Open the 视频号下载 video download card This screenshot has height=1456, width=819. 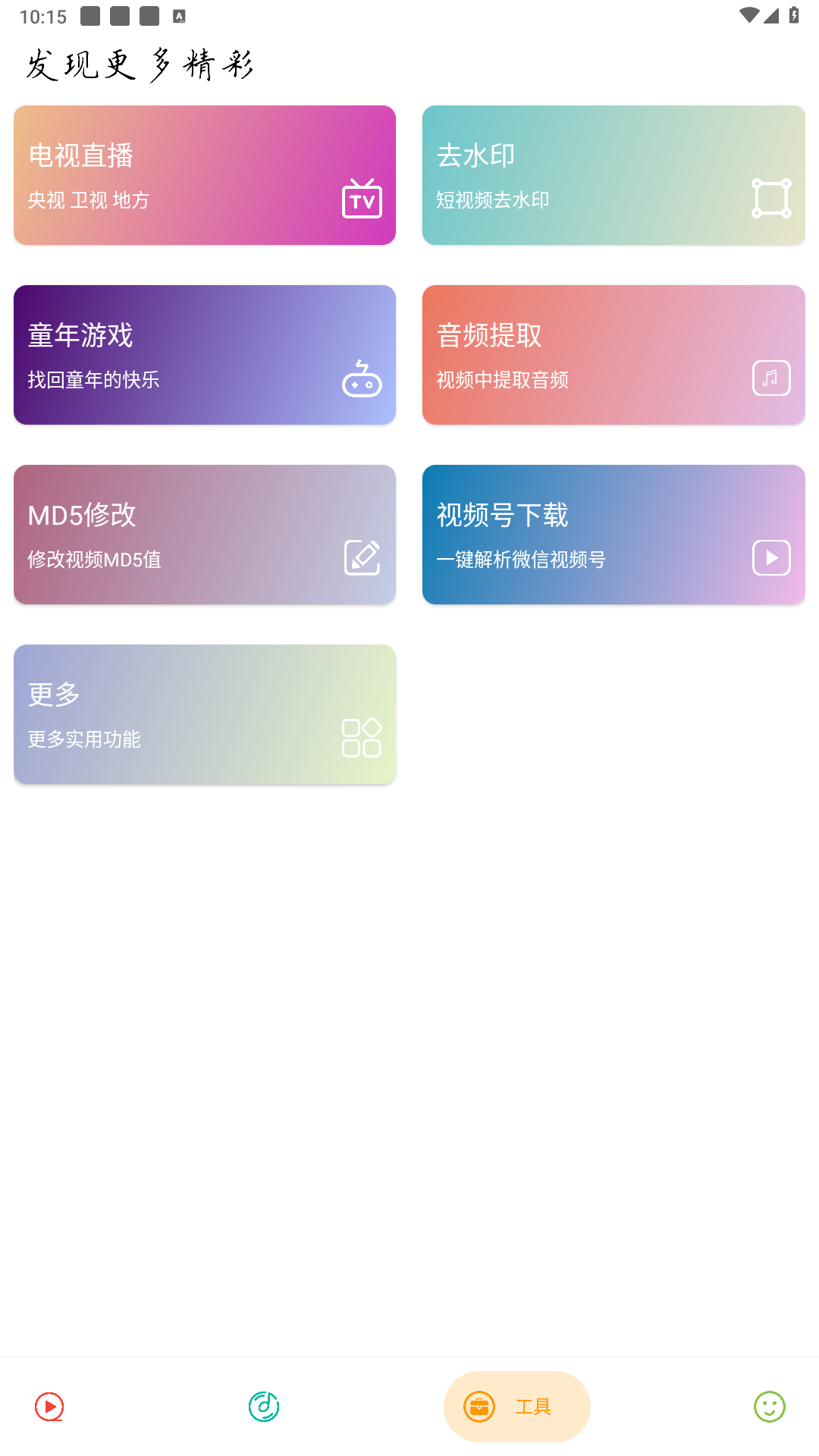[613, 535]
